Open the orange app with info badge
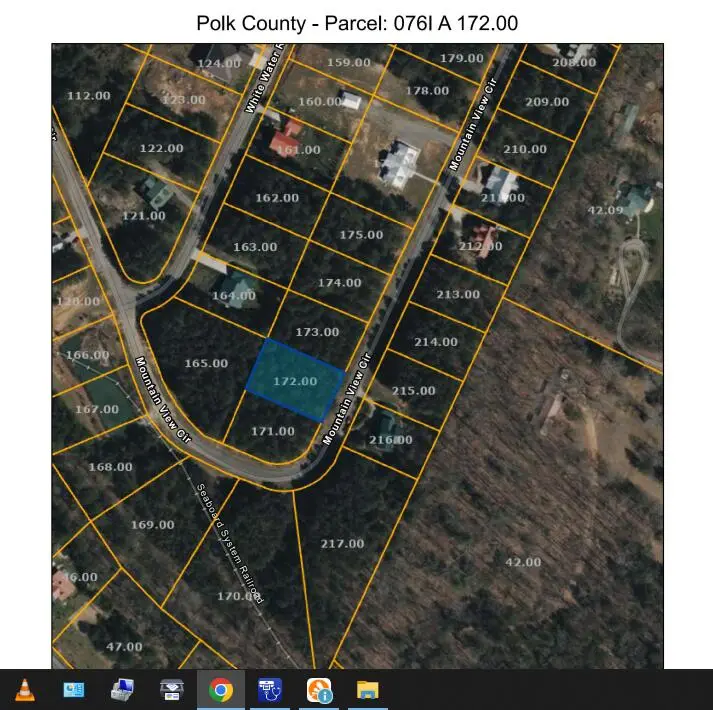 pyautogui.click(x=319, y=690)
